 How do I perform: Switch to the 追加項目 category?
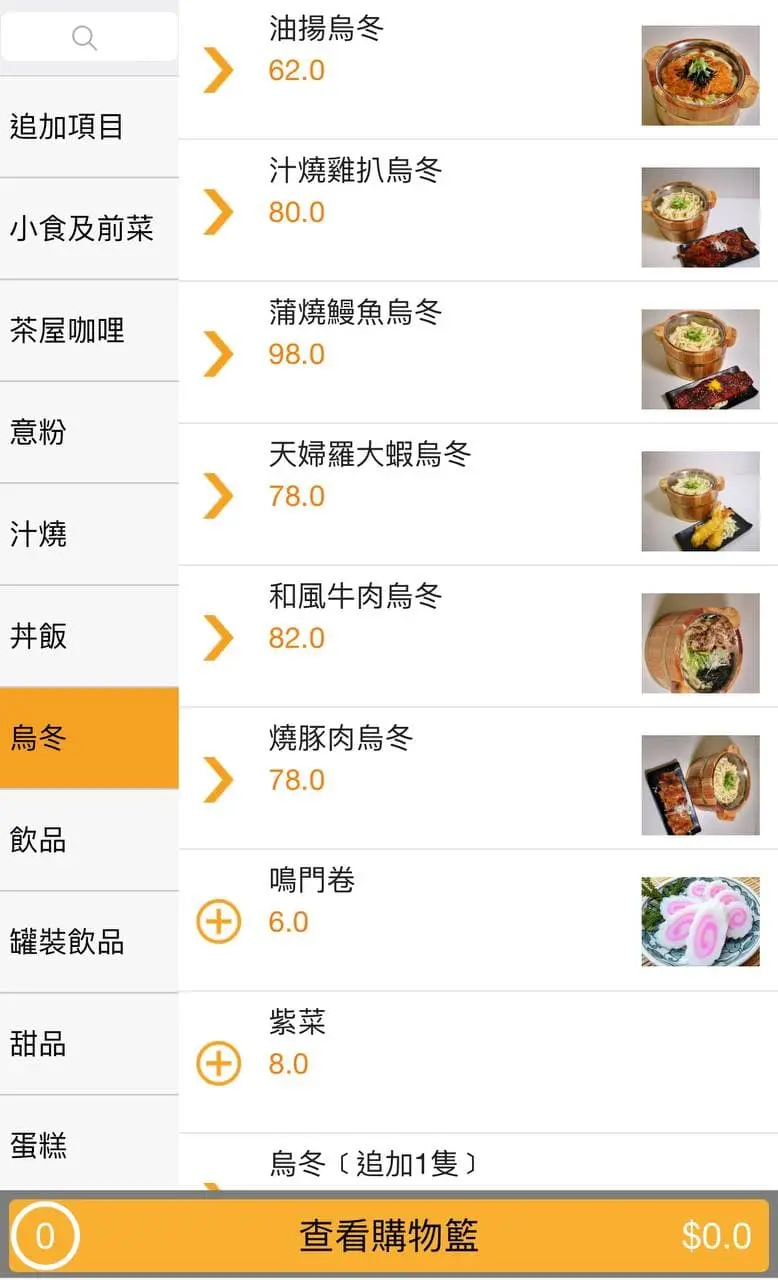88,127
